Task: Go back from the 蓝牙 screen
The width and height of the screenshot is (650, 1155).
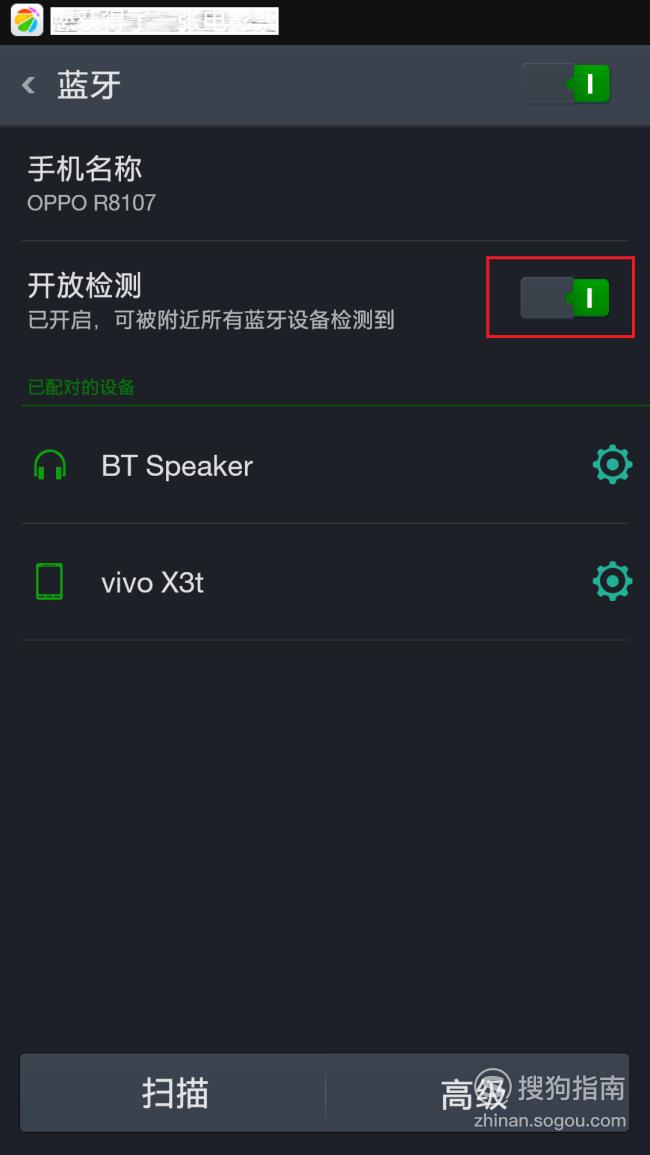Action: pos(29,85)
